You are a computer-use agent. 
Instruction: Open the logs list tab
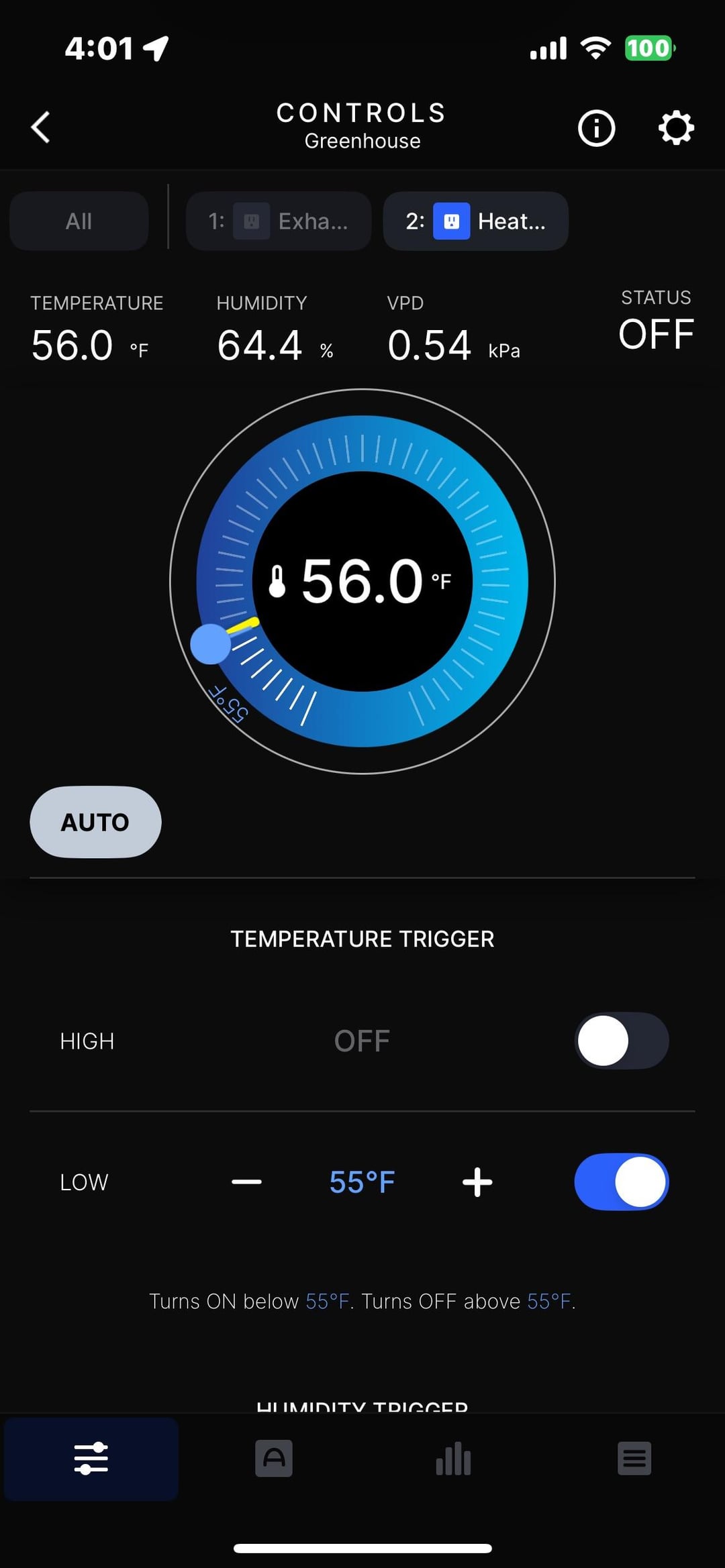pos(634,1458)
